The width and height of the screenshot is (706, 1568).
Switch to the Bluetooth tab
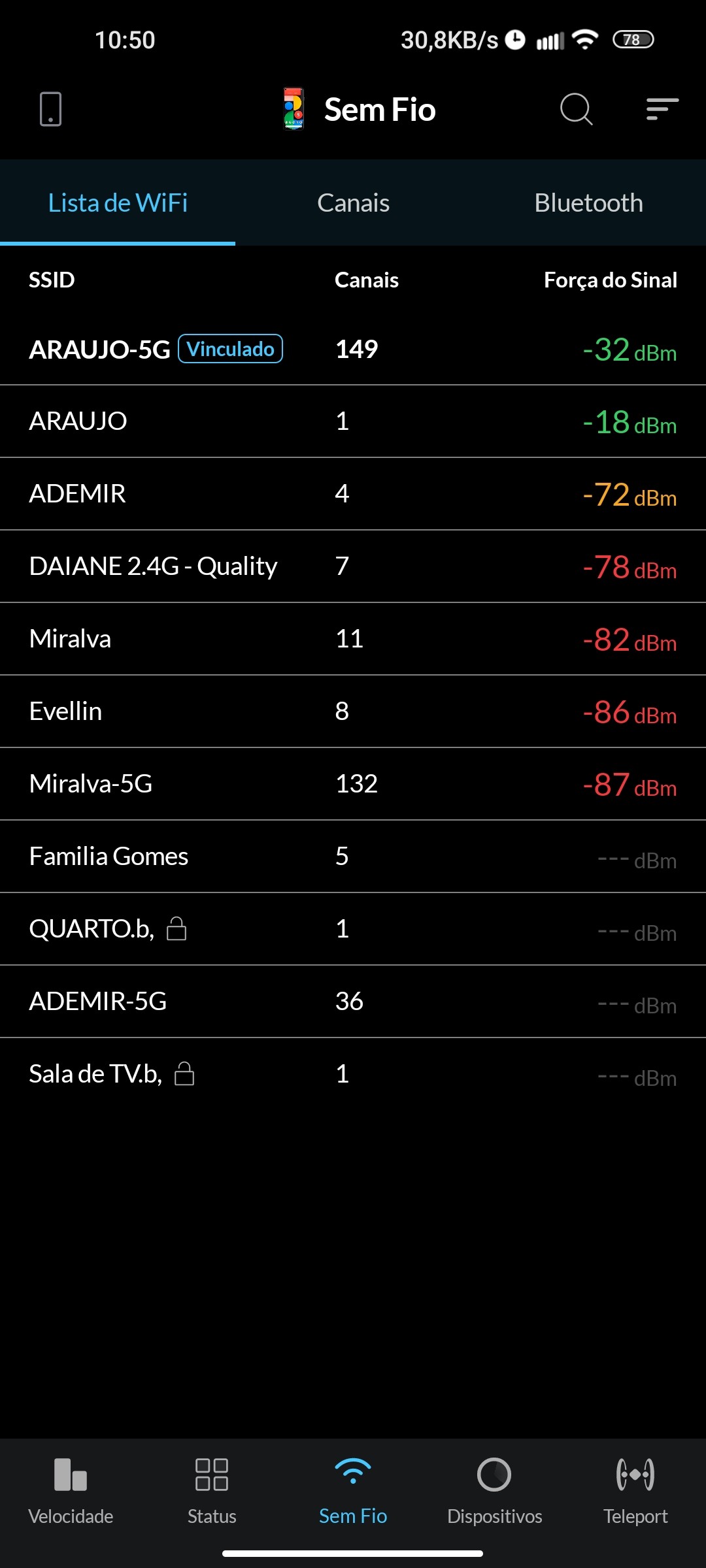pyautogui.click(x=588, y=203)
